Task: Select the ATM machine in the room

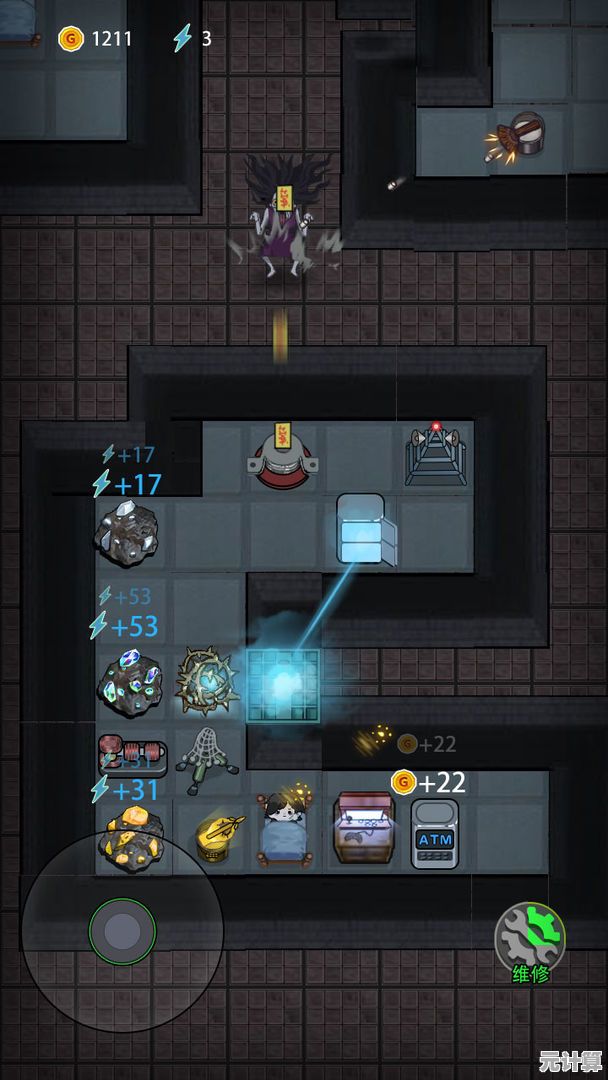Action: click(435, 832)
